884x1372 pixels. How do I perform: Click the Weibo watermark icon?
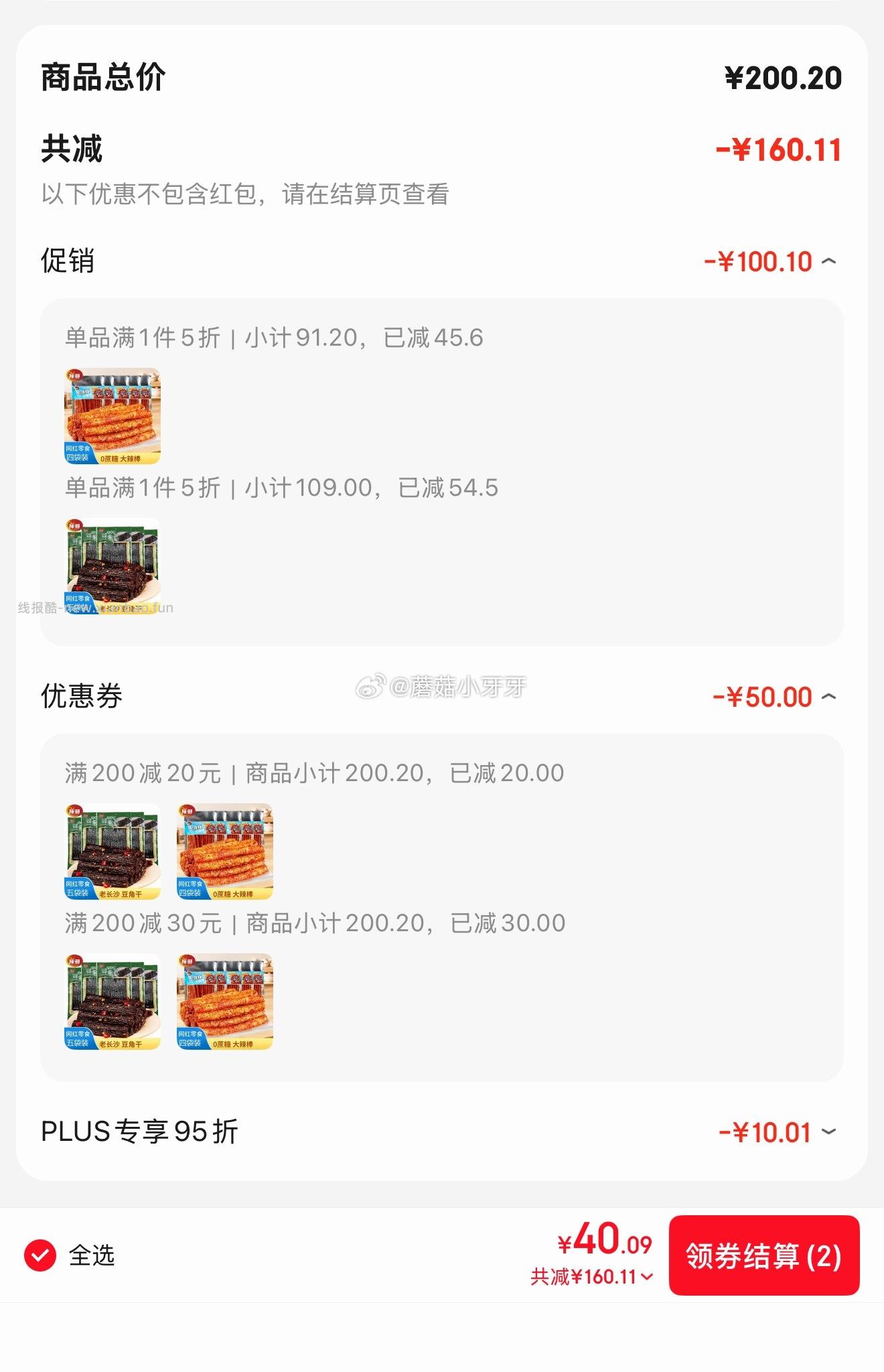pos(369,685)
